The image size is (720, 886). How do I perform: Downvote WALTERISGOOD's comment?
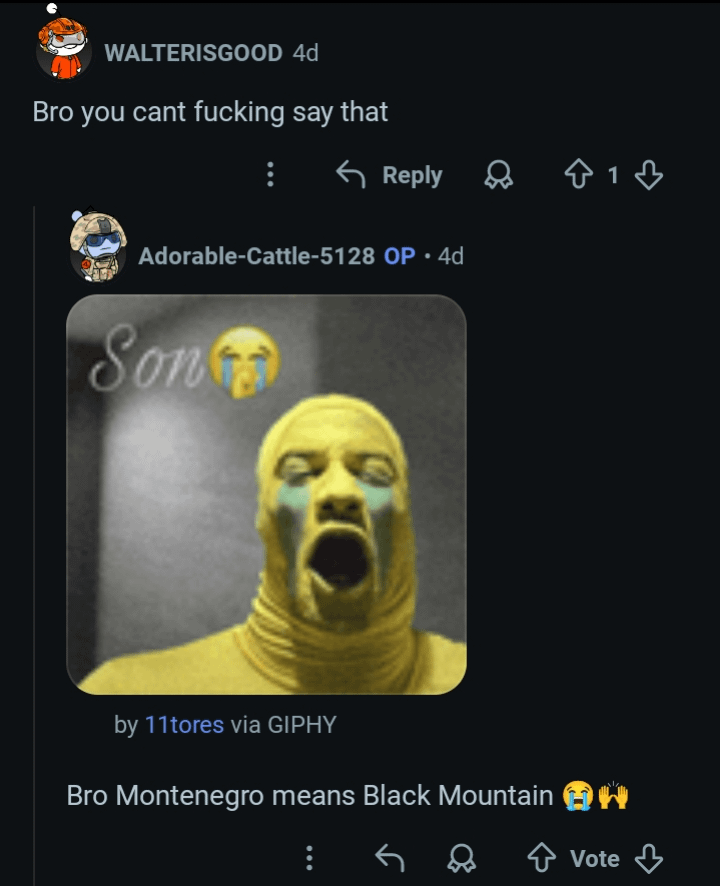tap(649, 176)
